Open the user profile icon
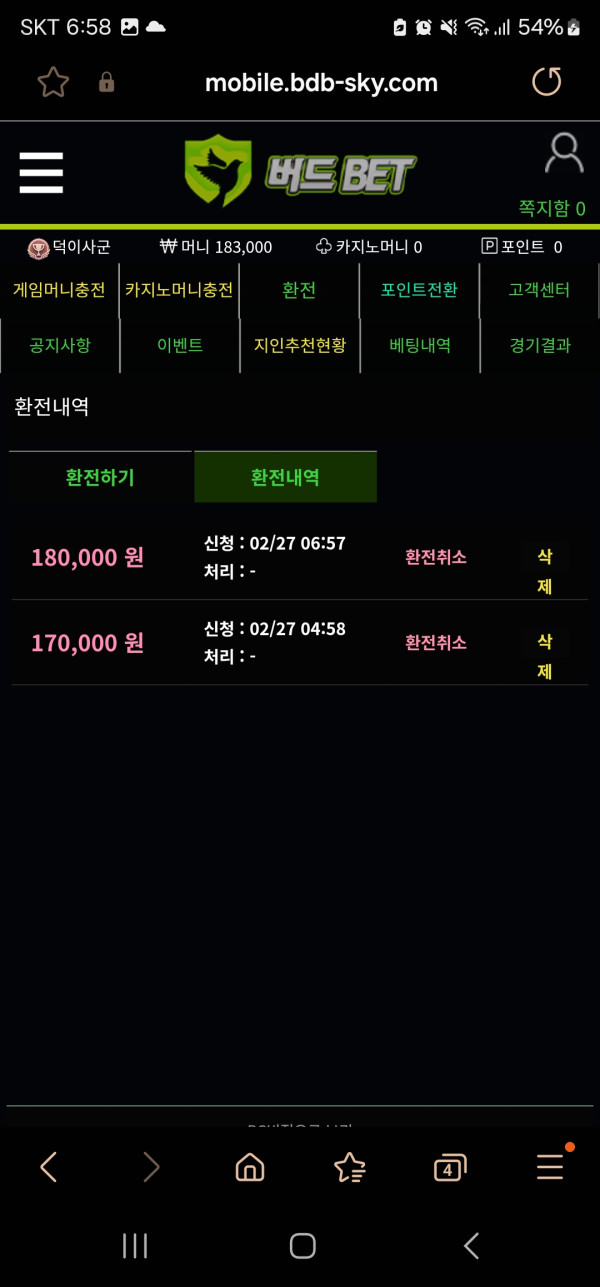 [x=564, y=155]
